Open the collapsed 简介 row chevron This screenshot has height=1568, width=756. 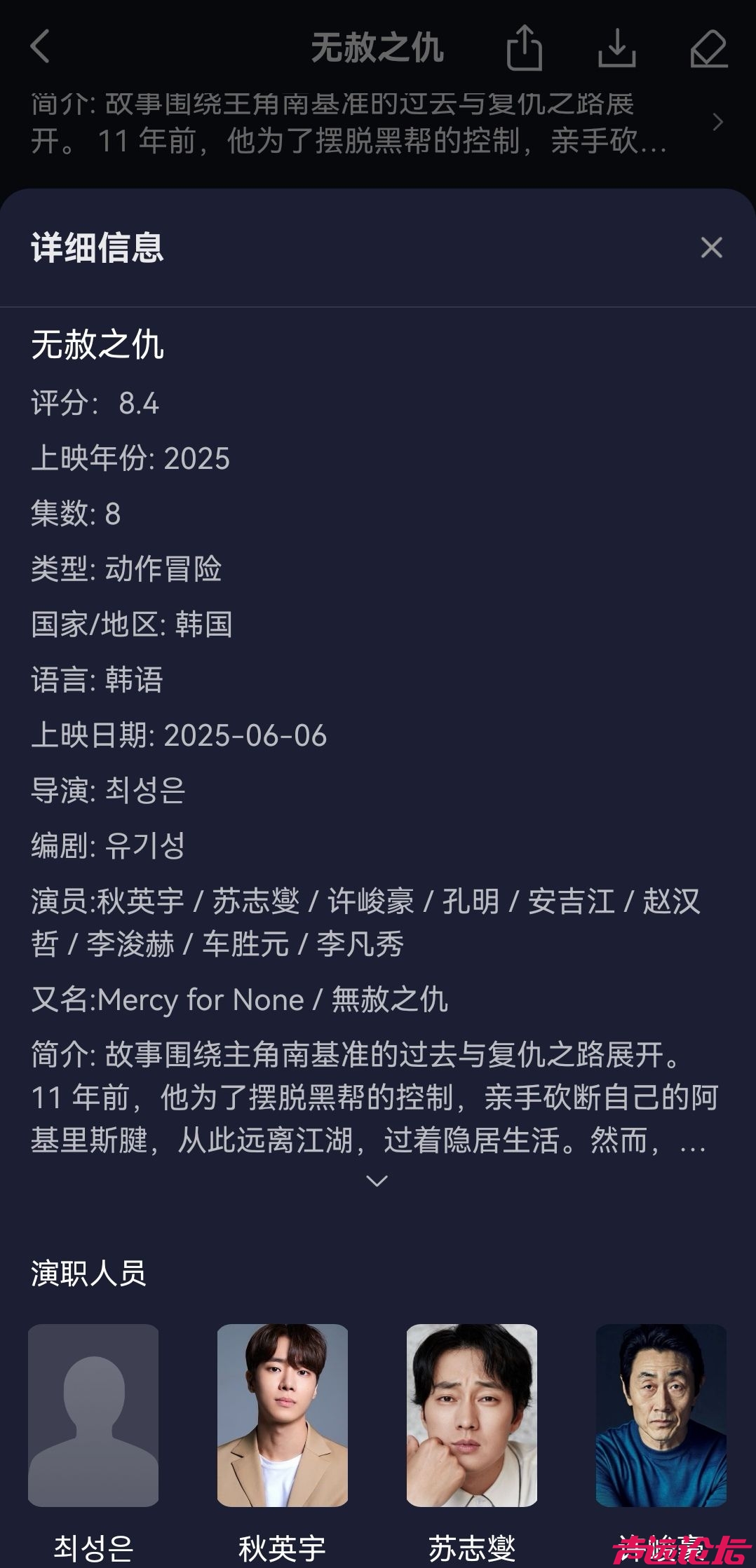click(x=717, y=122)
